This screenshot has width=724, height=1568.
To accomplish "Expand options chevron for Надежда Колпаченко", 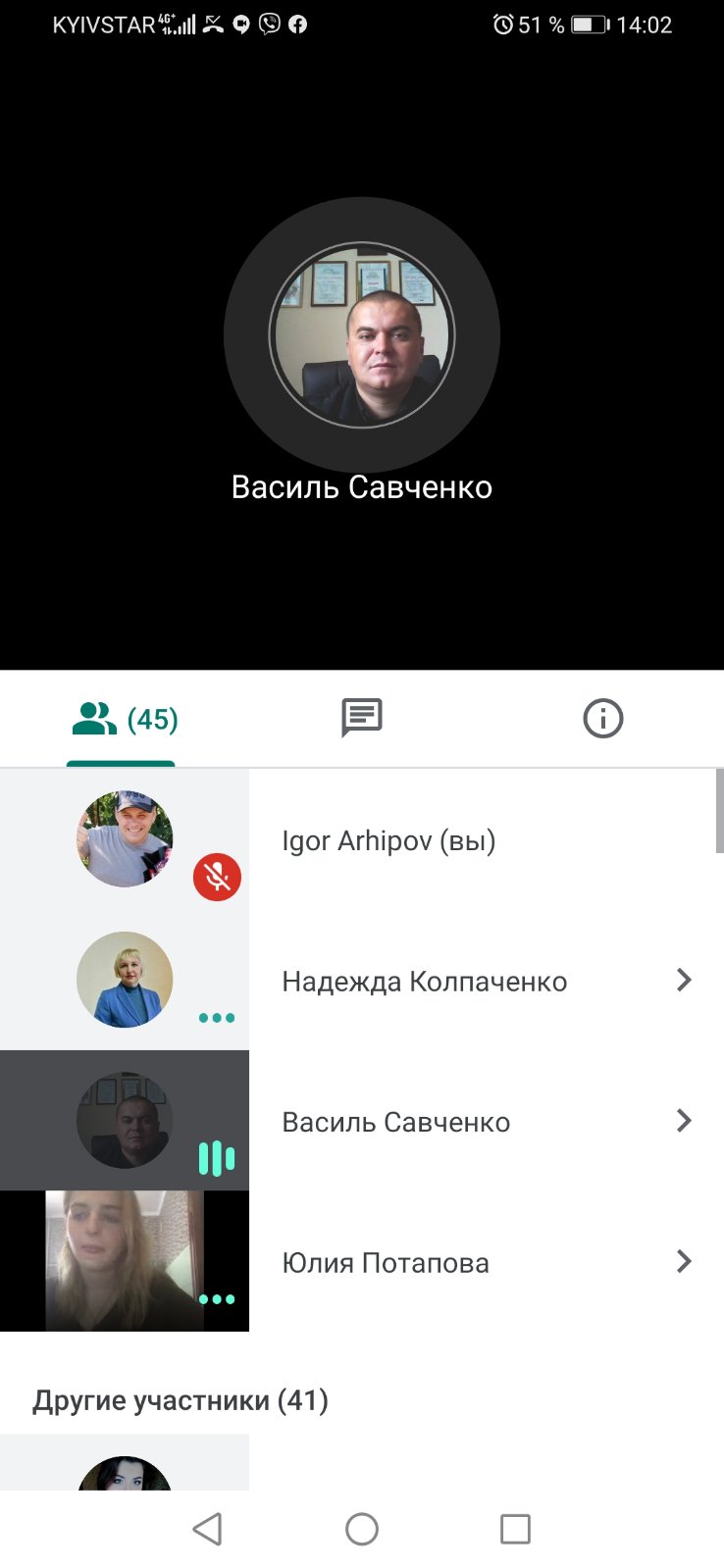I will coord(684,980).
